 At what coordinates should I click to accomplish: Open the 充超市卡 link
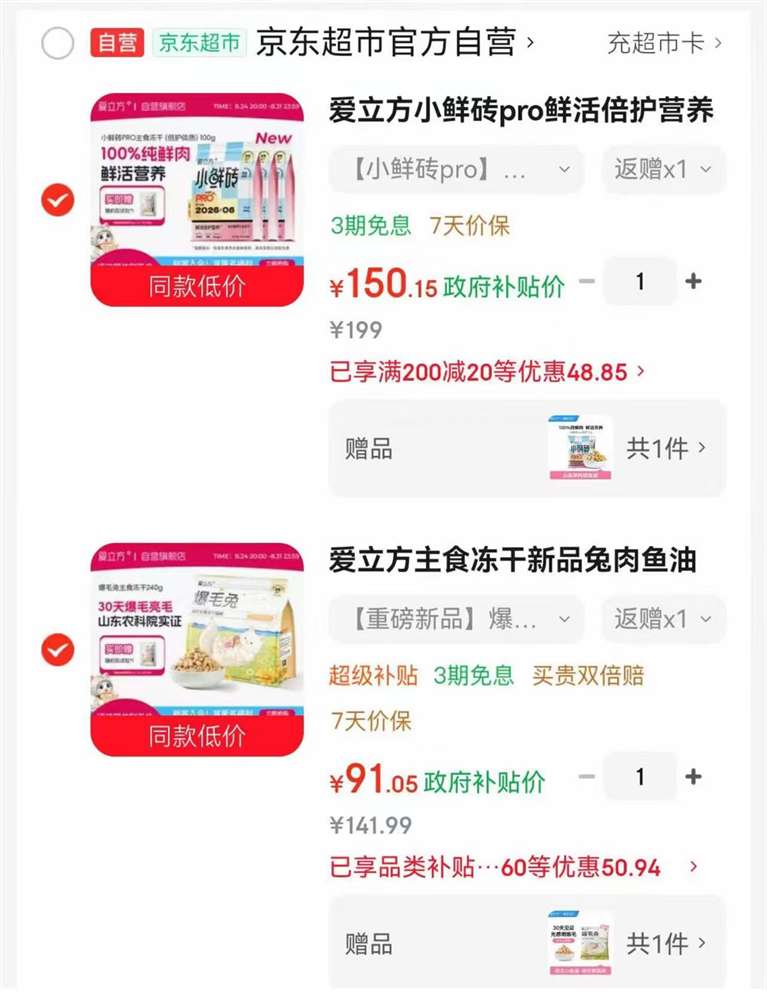click(x=664, y=43)
